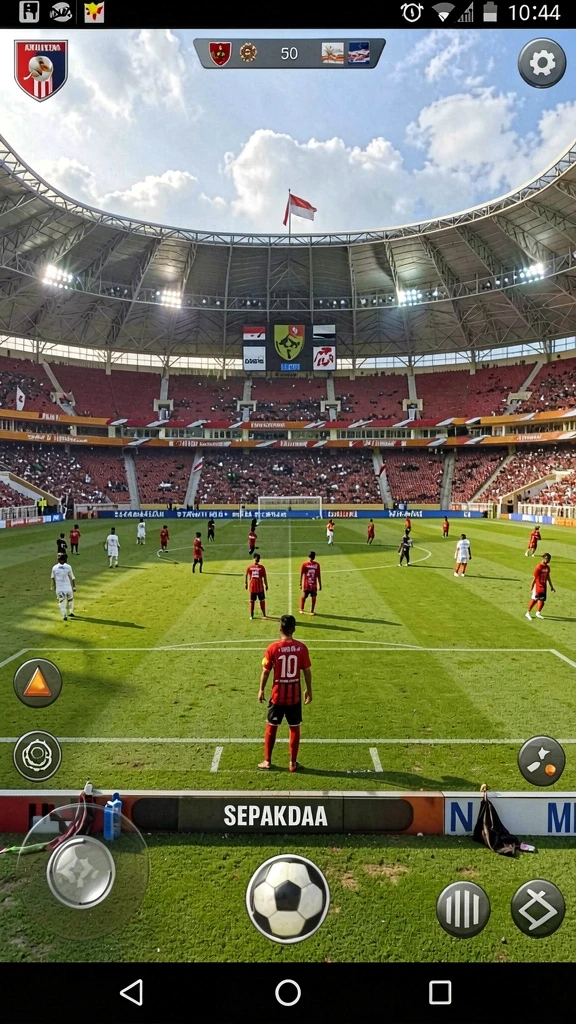
Task: Tap the round button with vertical bars
Action: pos(463,909)
